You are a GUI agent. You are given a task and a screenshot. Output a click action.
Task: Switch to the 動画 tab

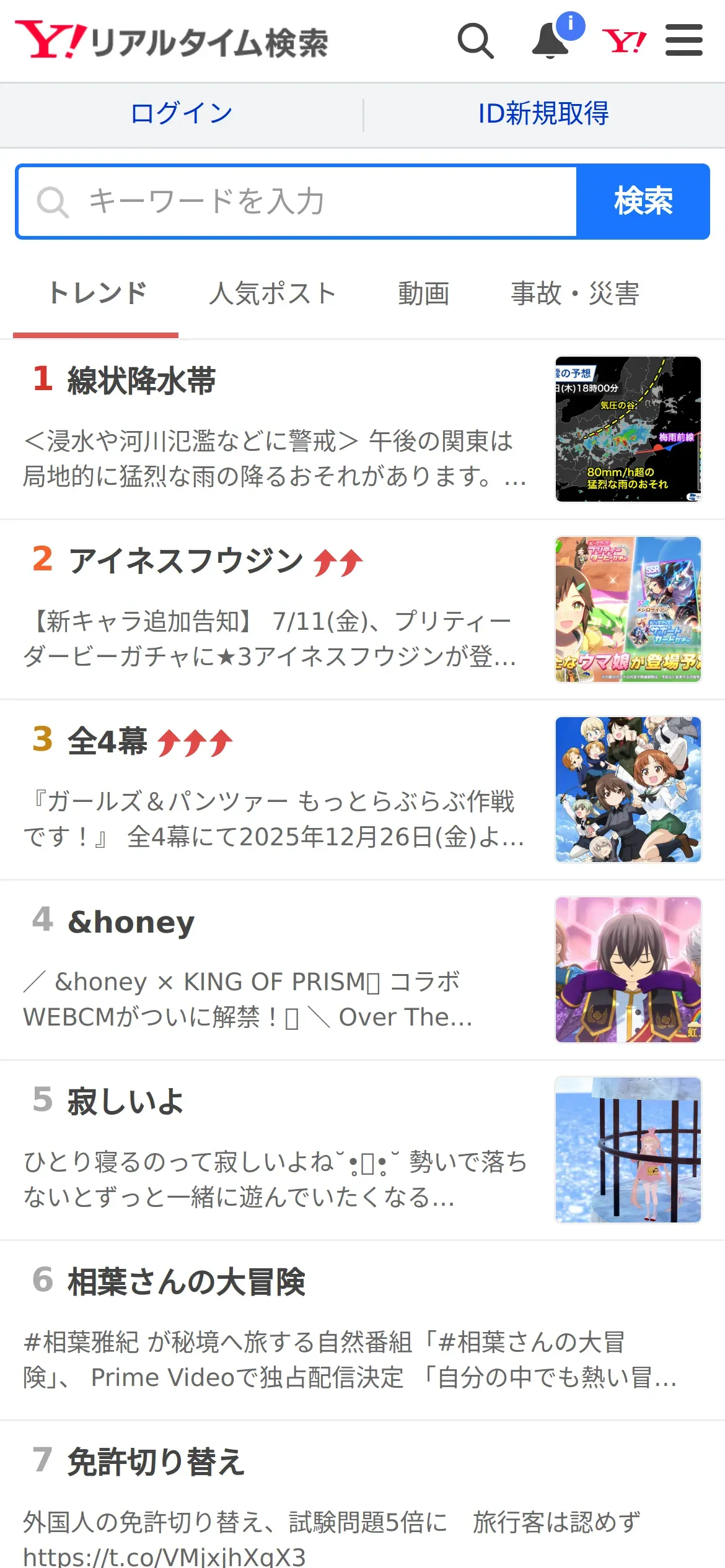423,294
